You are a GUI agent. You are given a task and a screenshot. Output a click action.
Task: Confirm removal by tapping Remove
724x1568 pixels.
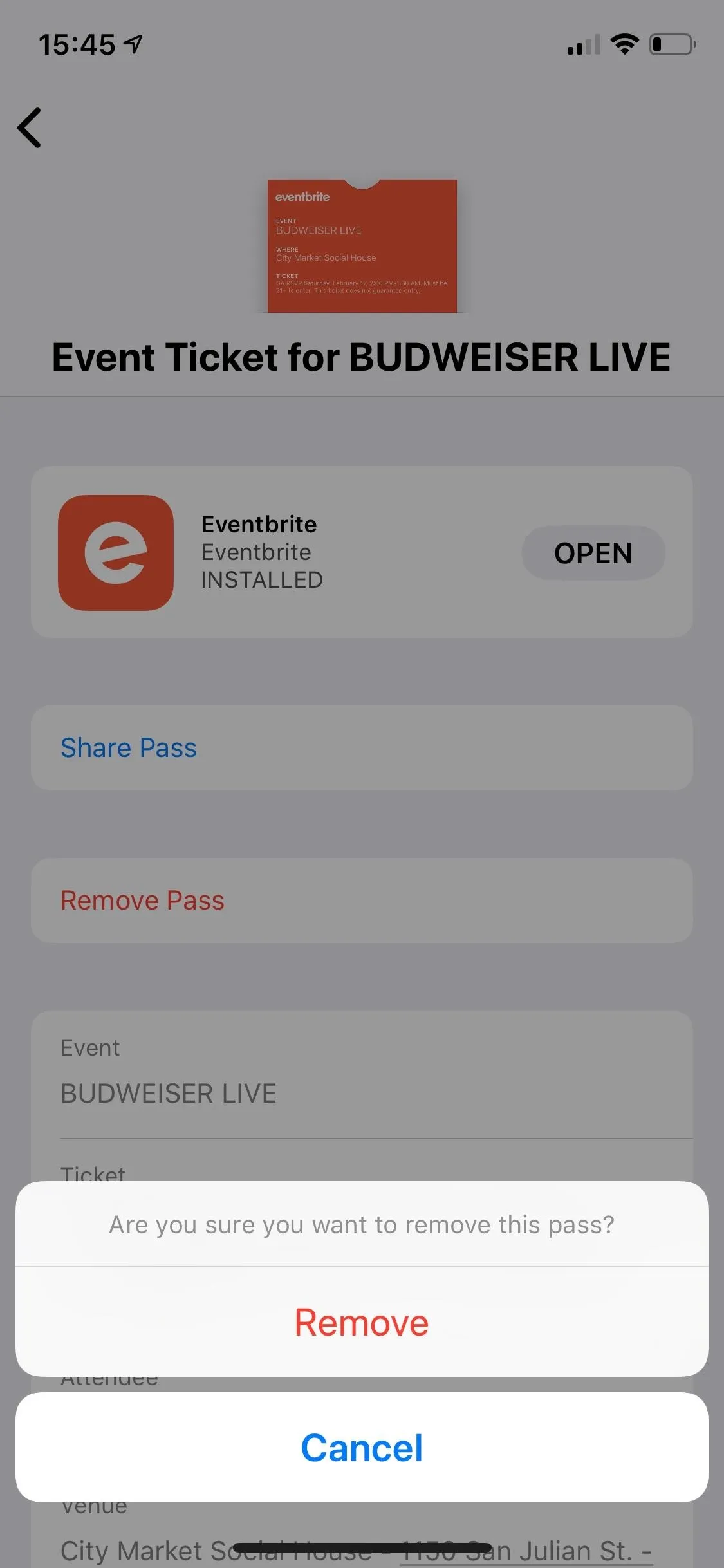362,1322
